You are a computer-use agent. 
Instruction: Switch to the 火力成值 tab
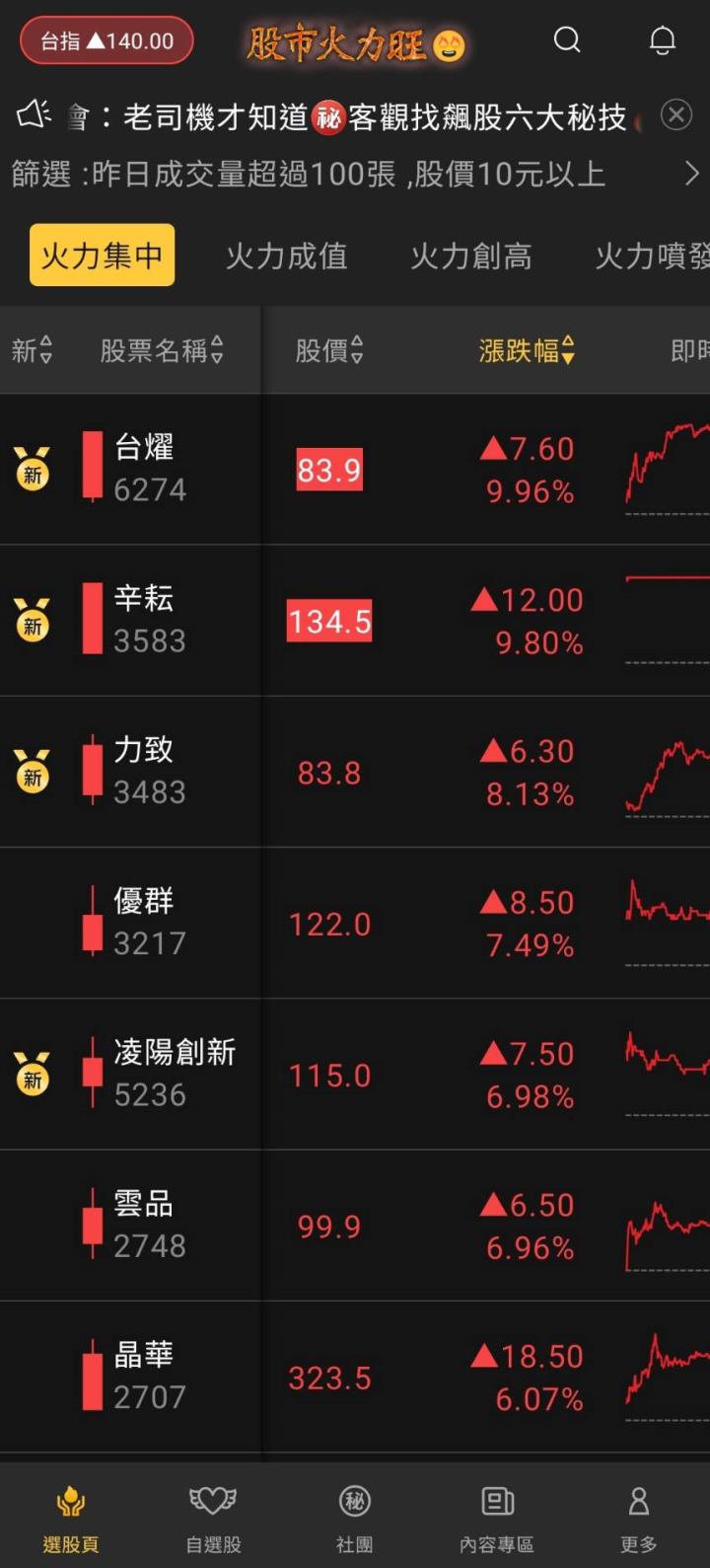[286, 256]
